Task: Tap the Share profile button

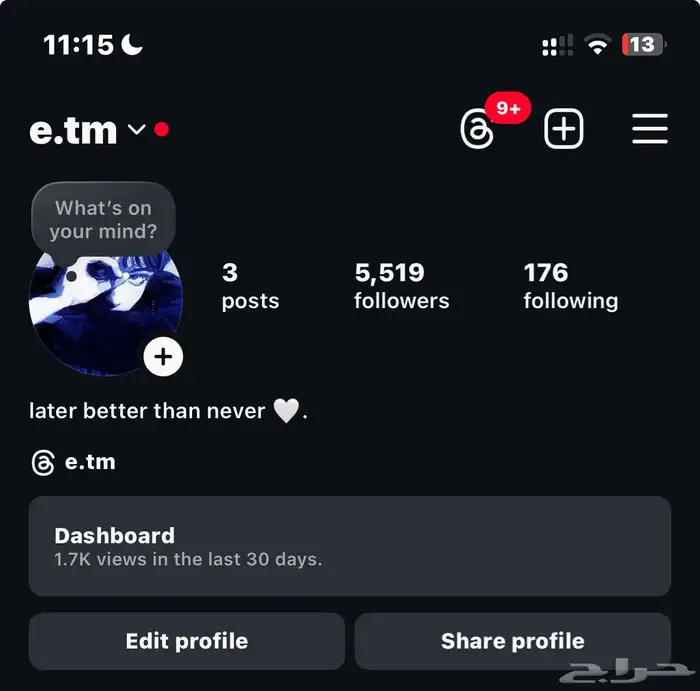Action: (x=512, y=641)
